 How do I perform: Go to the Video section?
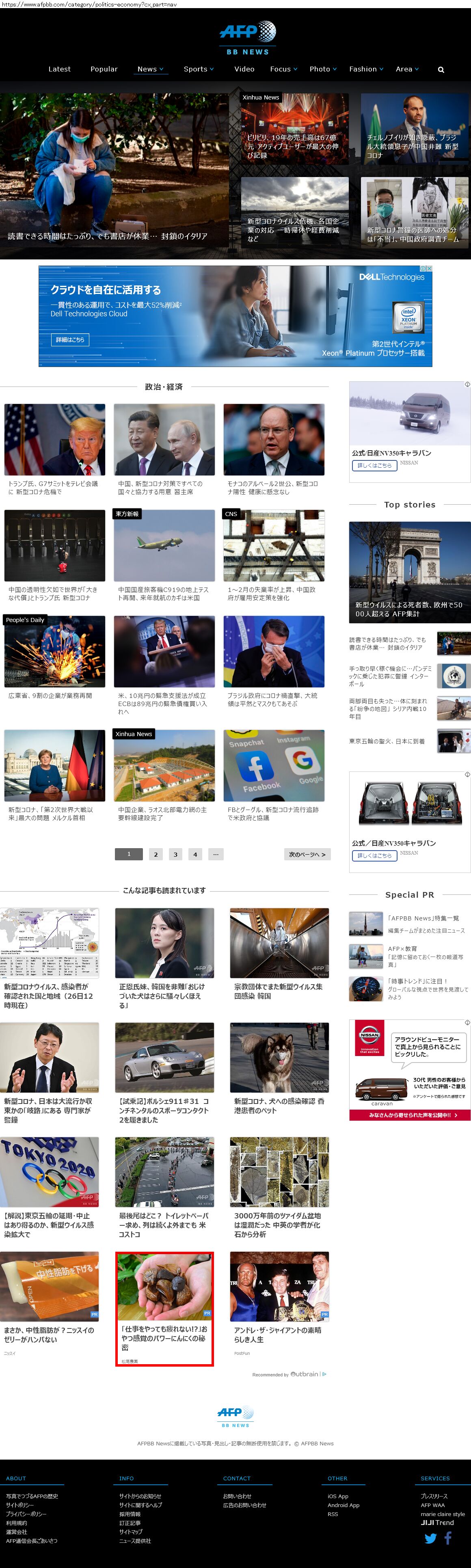(244, 69)
